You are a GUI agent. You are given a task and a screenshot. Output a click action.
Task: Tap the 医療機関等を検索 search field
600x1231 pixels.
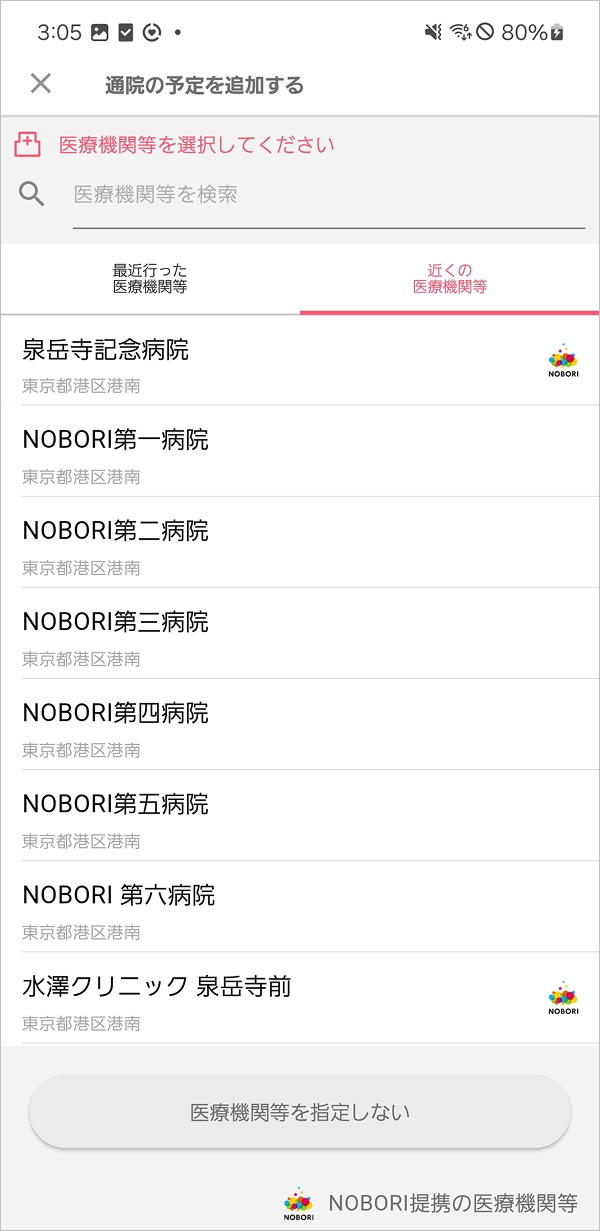[x=328, y=195]
